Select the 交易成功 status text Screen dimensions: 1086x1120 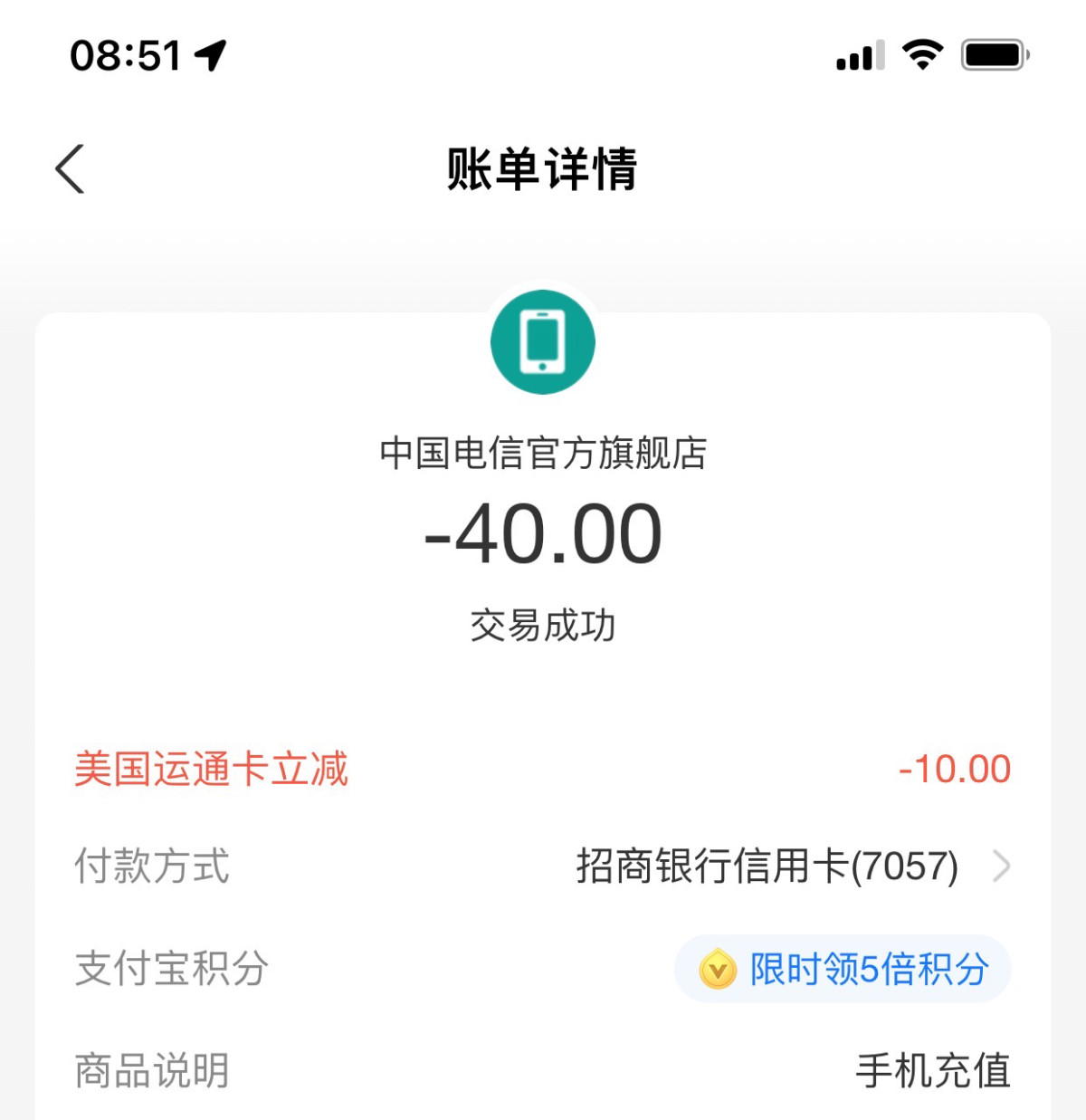543,623
